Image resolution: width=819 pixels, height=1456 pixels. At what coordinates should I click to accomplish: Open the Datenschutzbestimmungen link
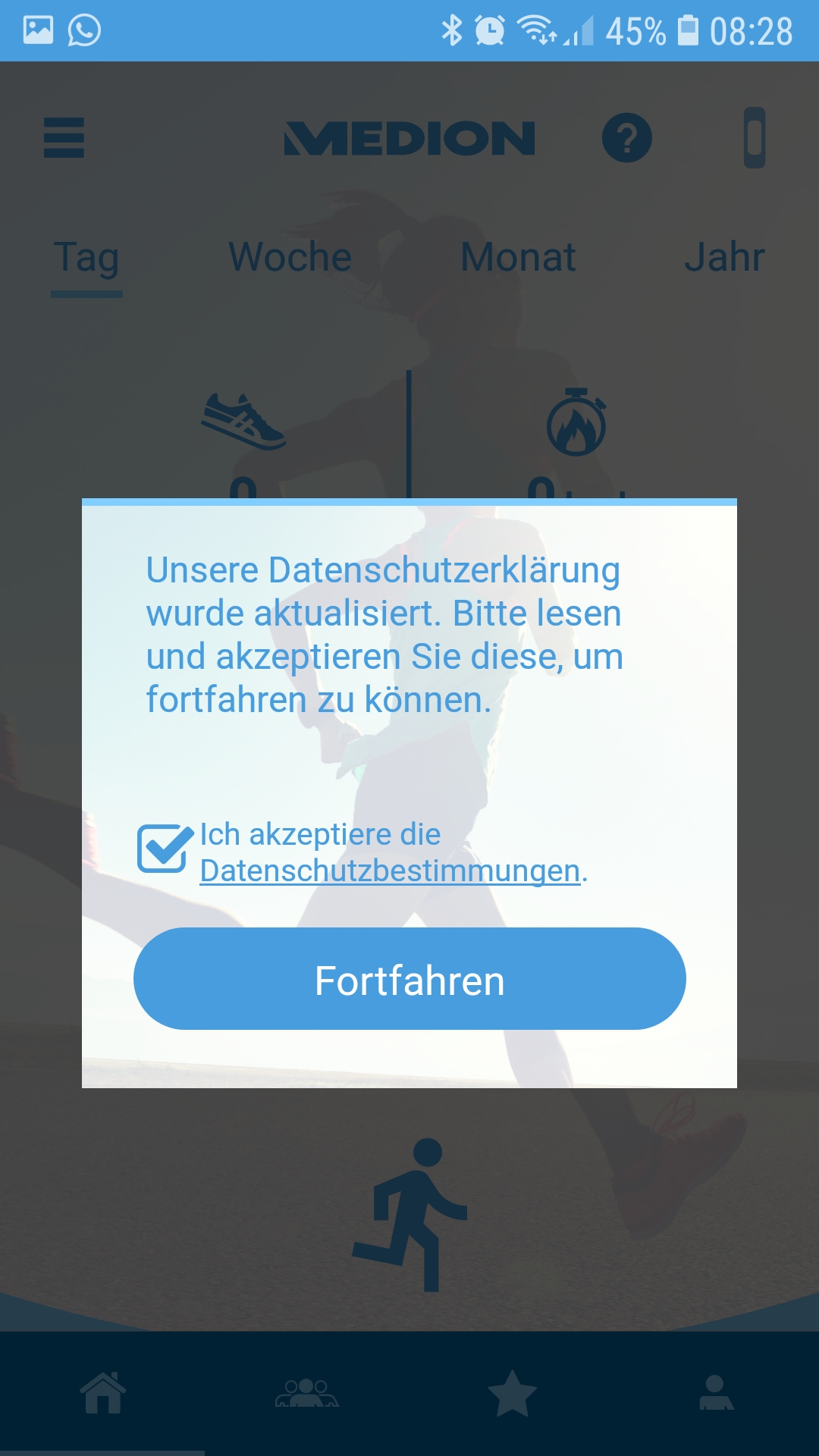point(388,872)
